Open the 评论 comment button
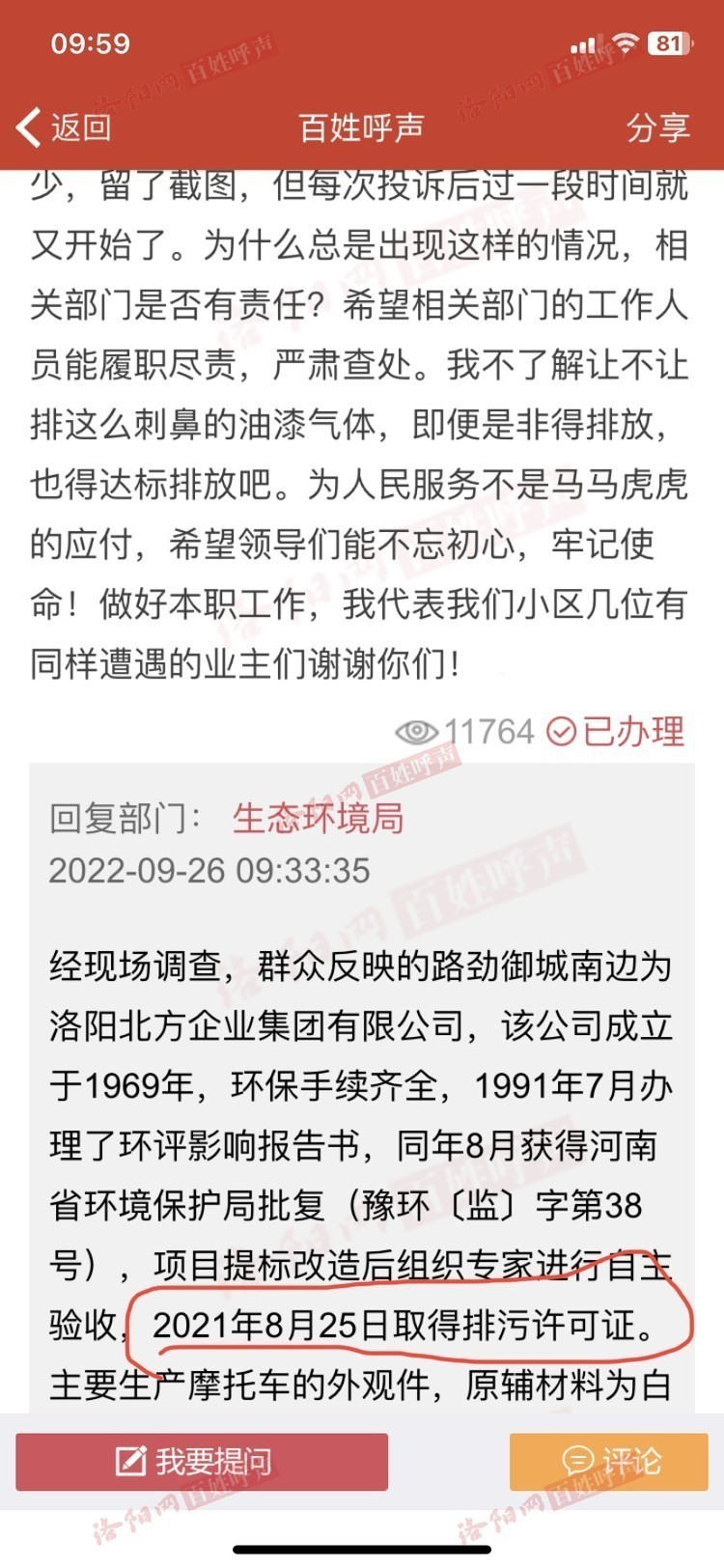724x1568 pixels. (609, 1461)
